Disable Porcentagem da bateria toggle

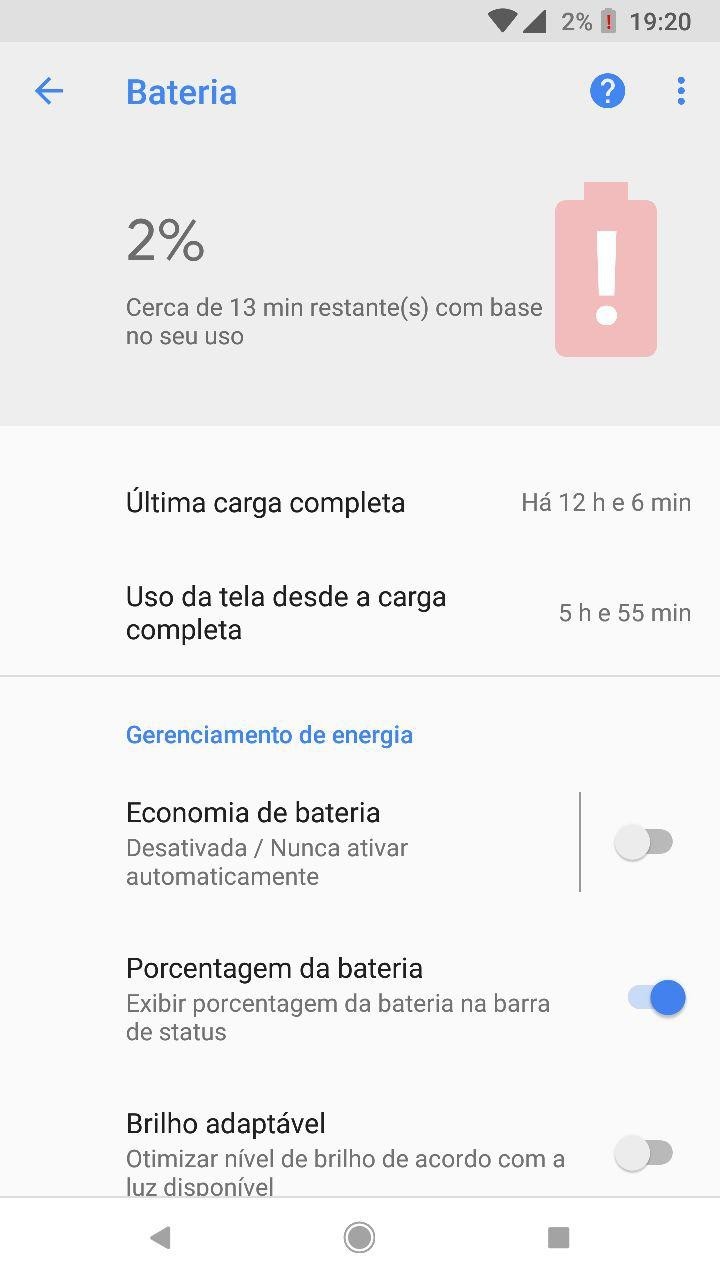pos(656,998)
